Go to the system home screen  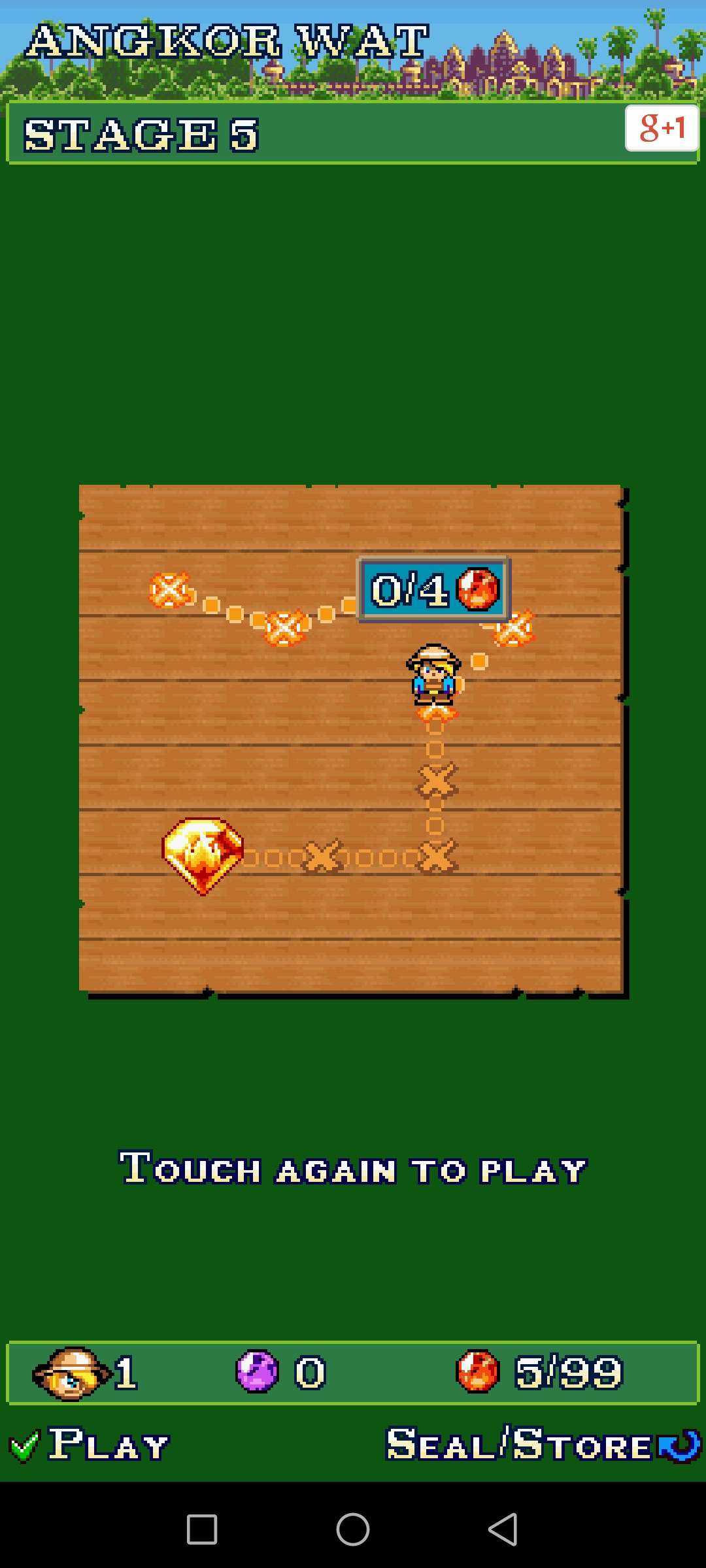point(353,1529)
